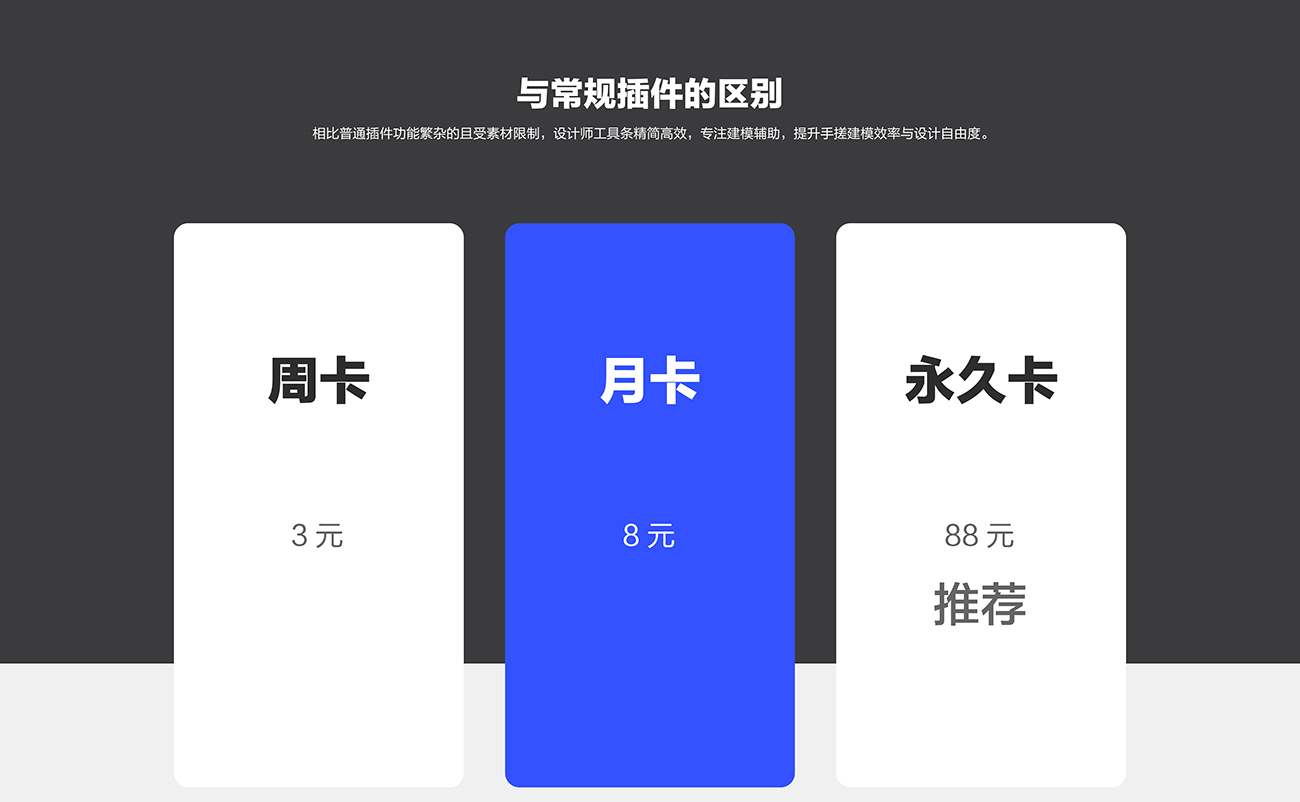
Task: Open the 永久卡 88 元 recommended plan
Action: coord(980,505)
